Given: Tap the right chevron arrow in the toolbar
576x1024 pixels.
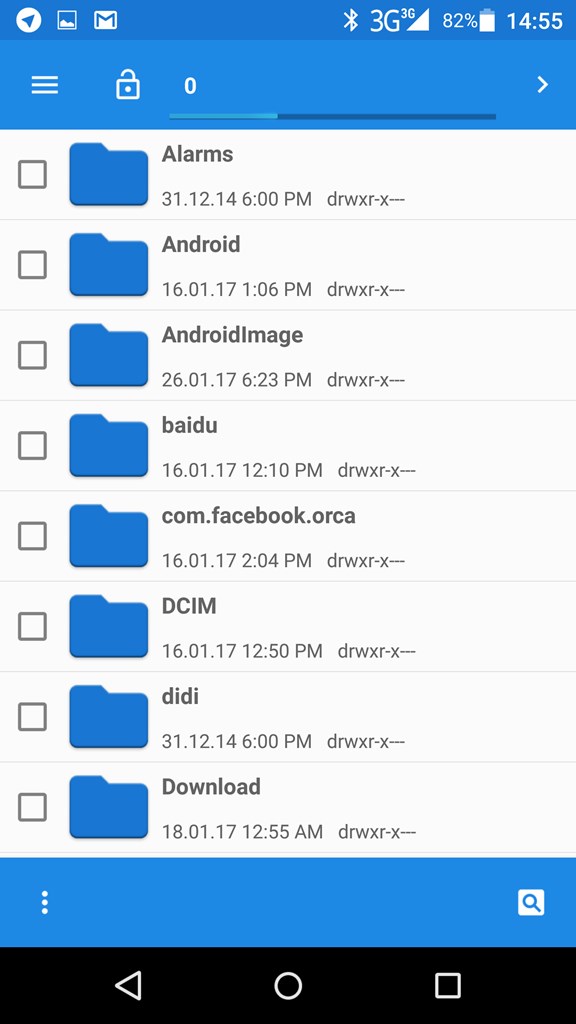Looking at the screenshot, I should [542, 85].
